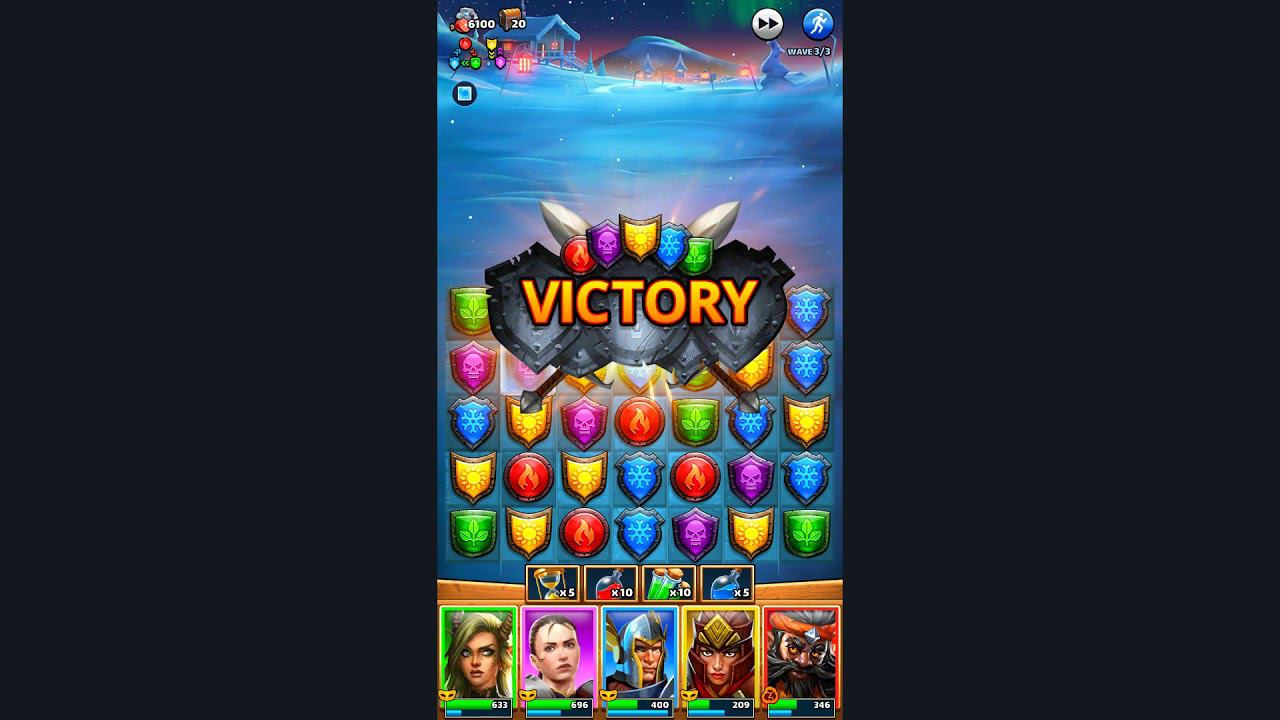Tap the flee battle running-man icon
1280x720 pixels.
[818, 24]
